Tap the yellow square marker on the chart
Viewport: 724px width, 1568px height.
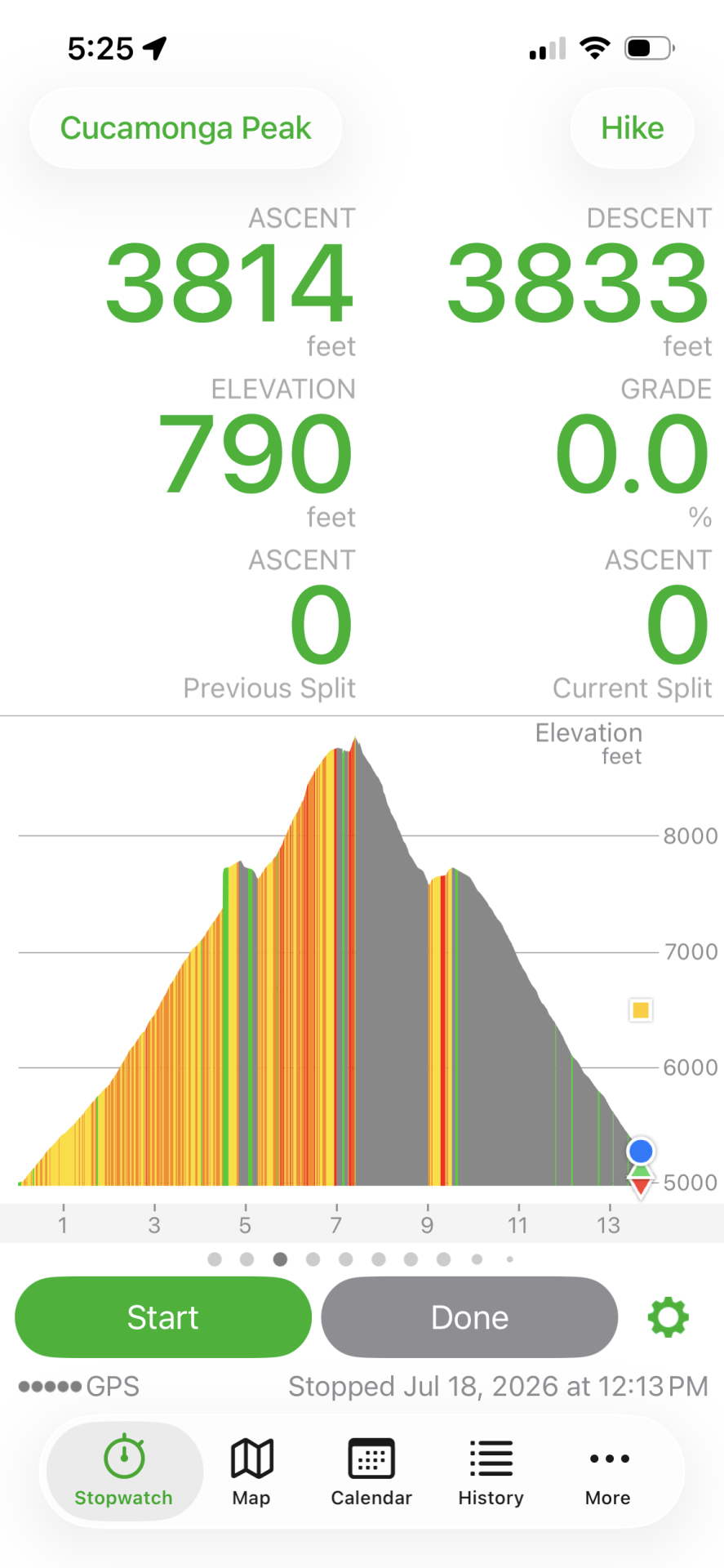point(641,1010)
